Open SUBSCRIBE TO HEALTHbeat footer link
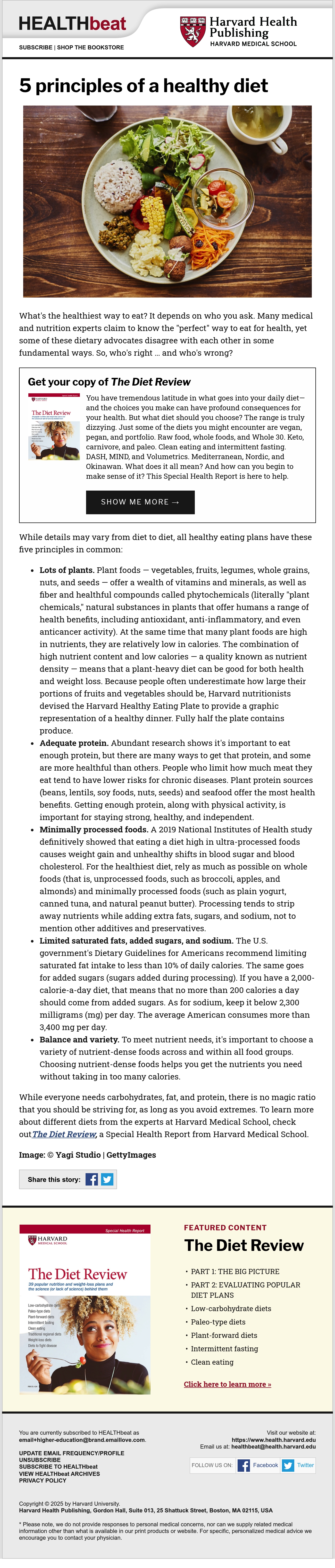This screenshot has height=1568, width=335. click(58, 1466)
